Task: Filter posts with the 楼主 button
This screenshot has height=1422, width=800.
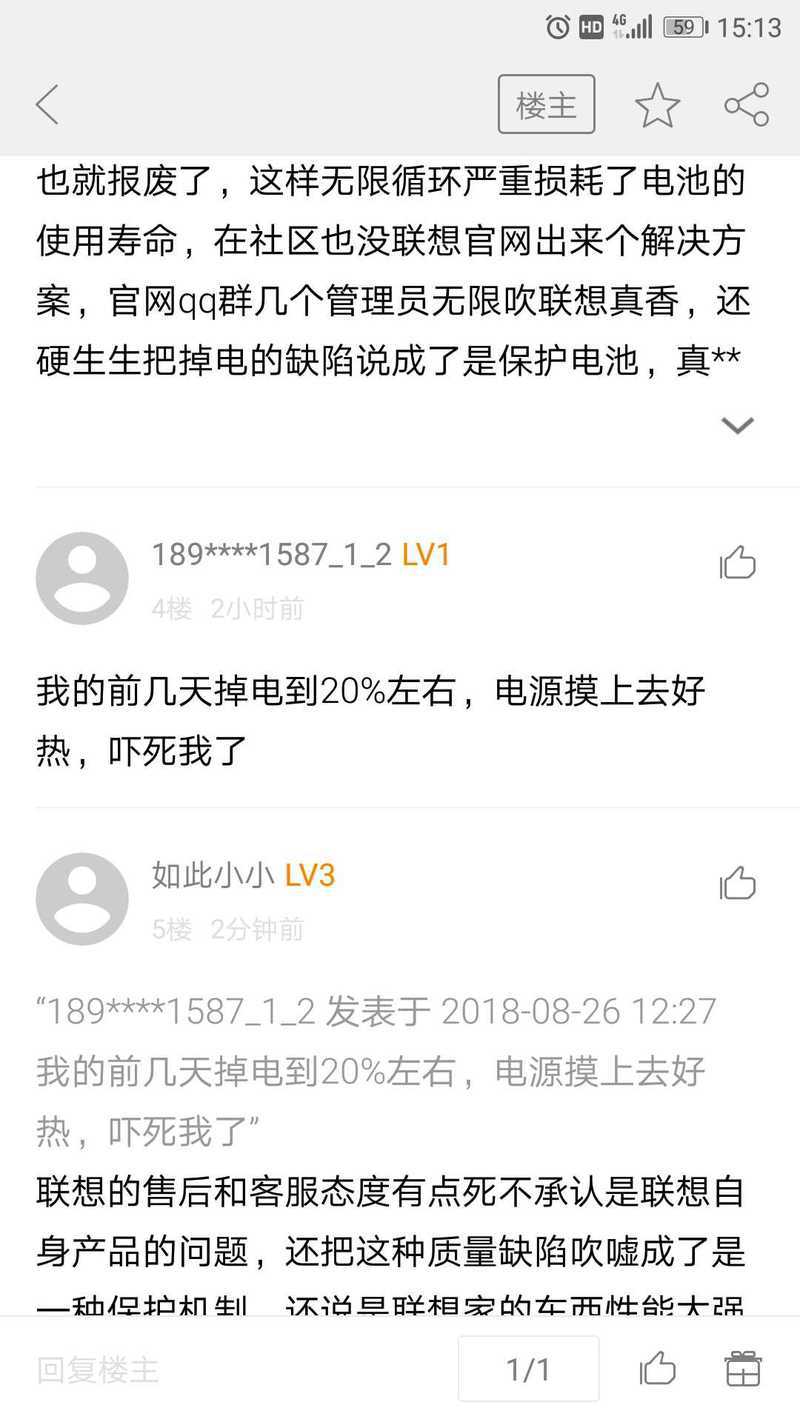Action: pos(546,104)
